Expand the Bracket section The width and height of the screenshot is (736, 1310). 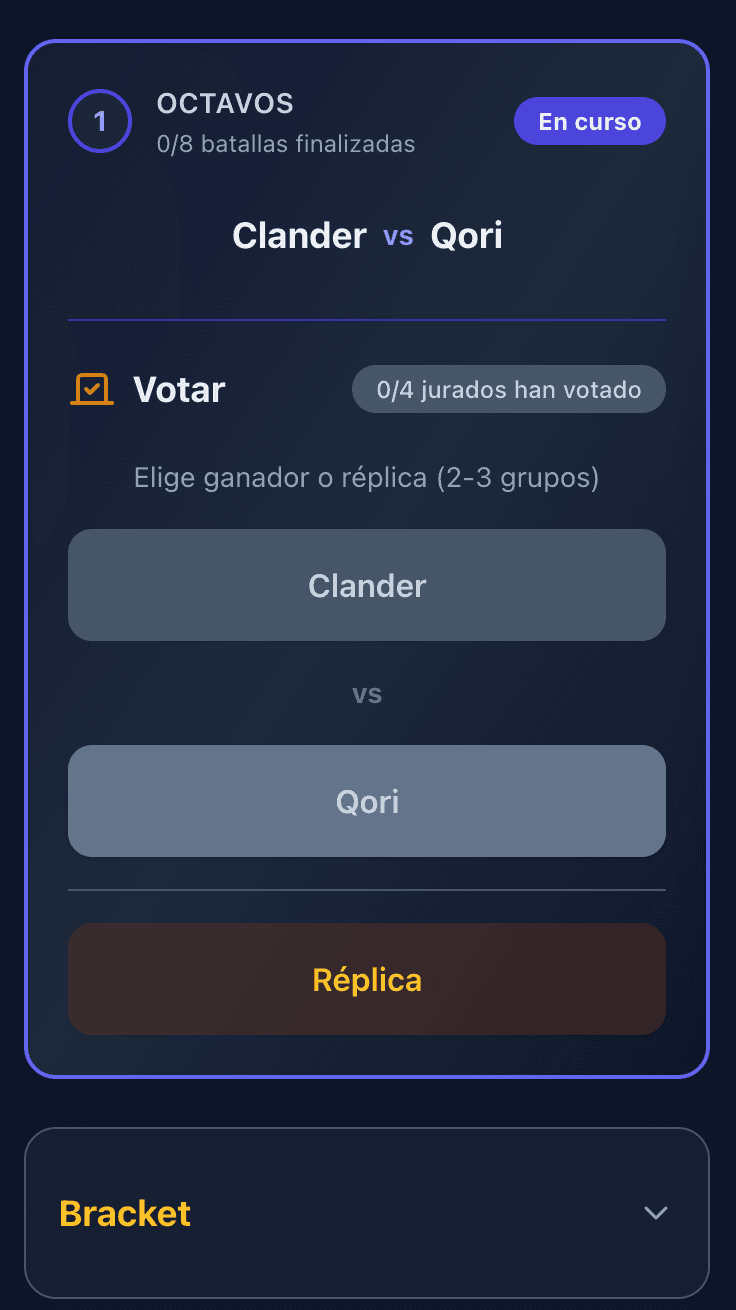point(655,1212)
